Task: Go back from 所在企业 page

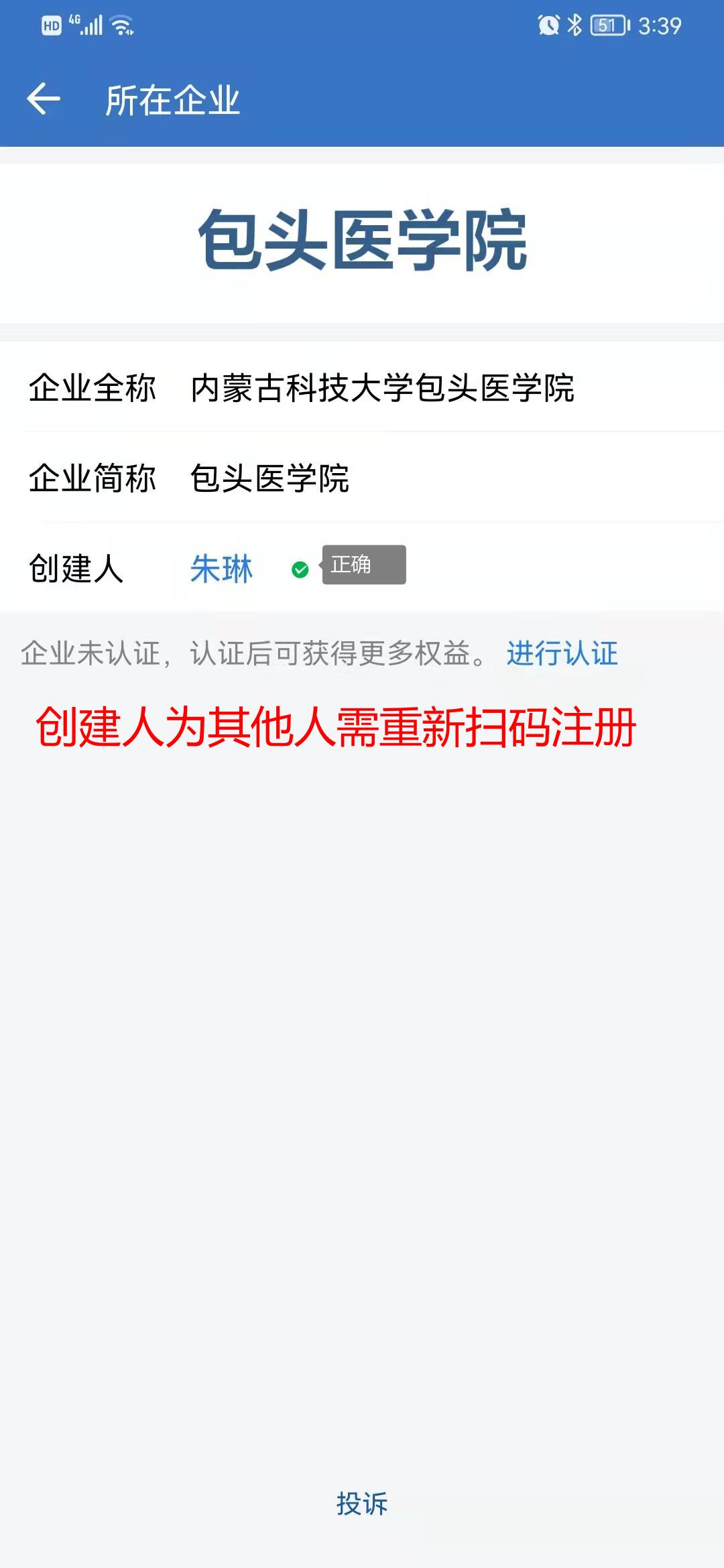Action: point(44,99)
